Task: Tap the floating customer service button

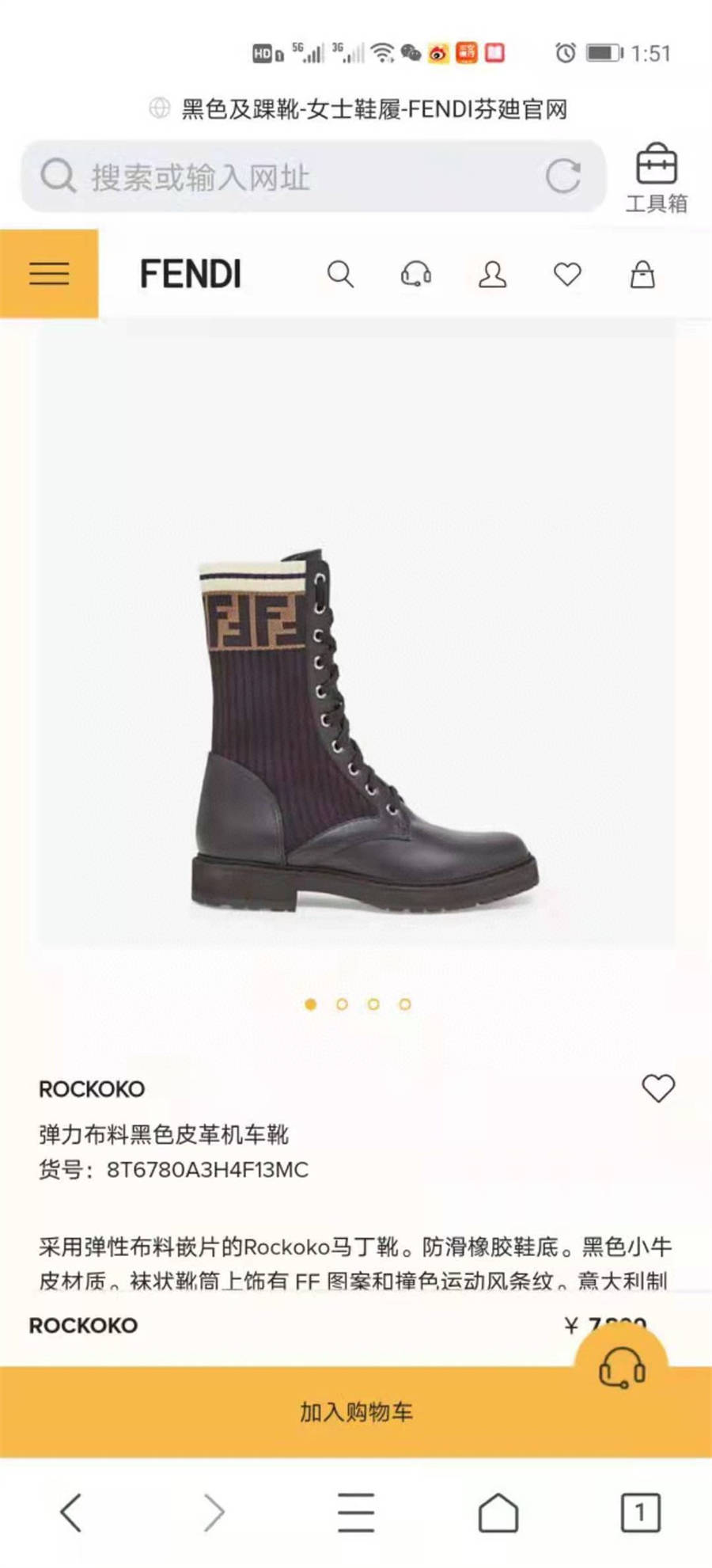Action: (x=622, y=1367)
